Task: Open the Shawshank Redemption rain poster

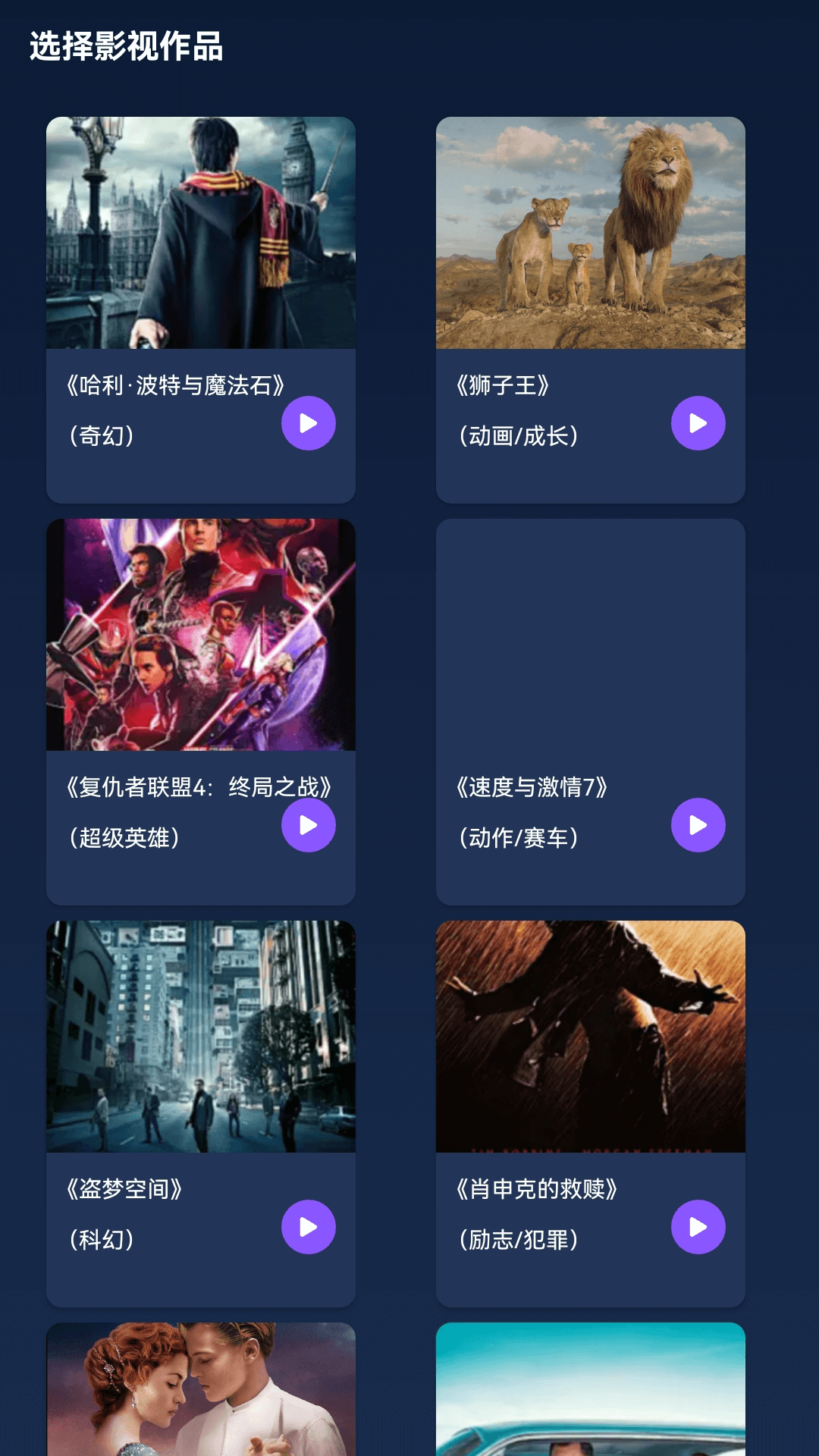Action: (589, 1039)
